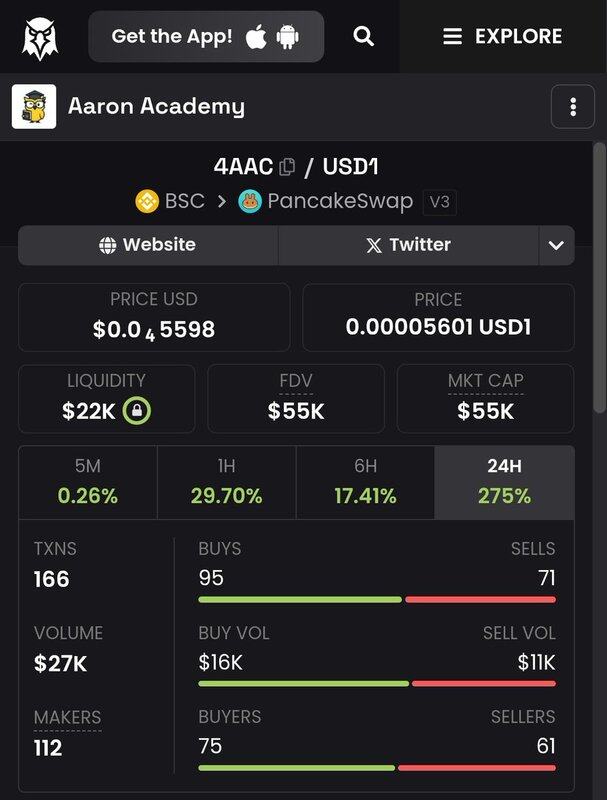Go to the DEX Screener home logo

(x=41, y=37)
